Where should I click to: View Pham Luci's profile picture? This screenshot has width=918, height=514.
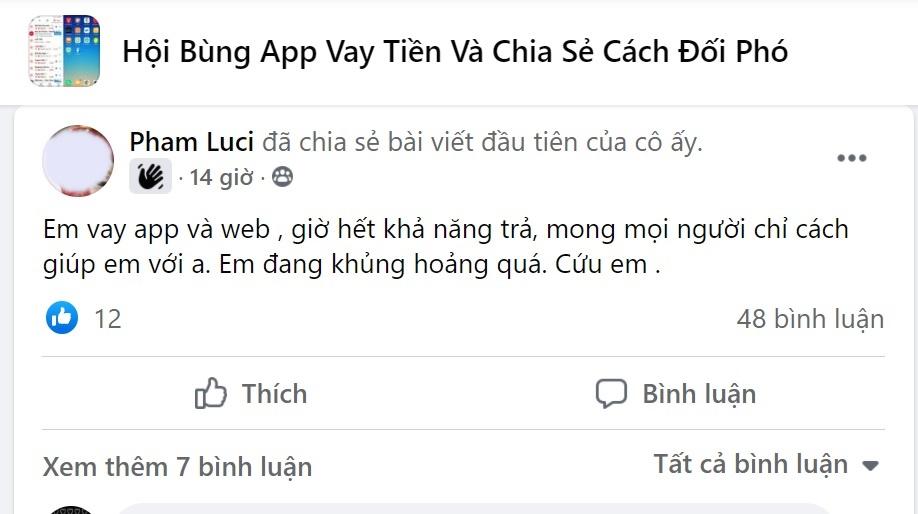pyautogui.click(x=78, y=160)
